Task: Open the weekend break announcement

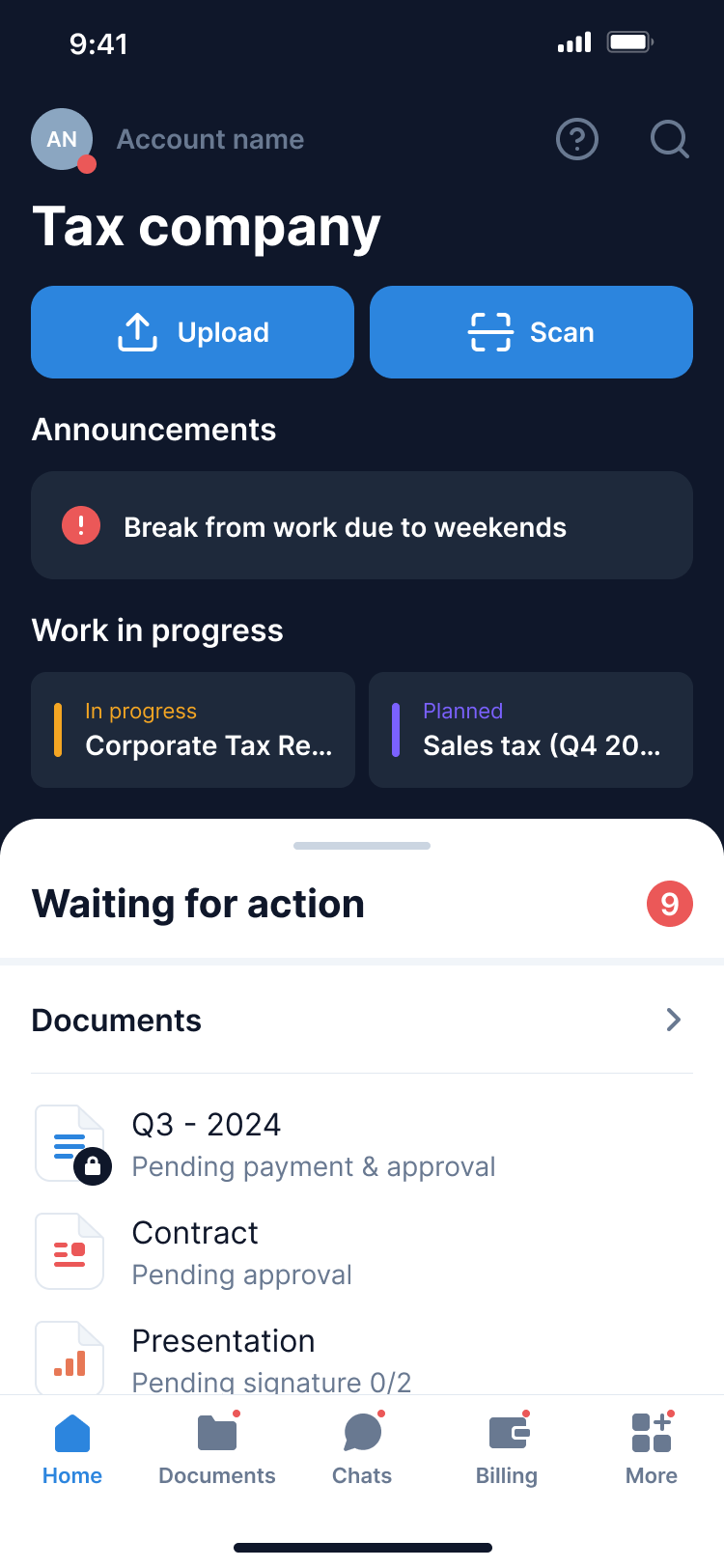Action: (x=362, y=525)
